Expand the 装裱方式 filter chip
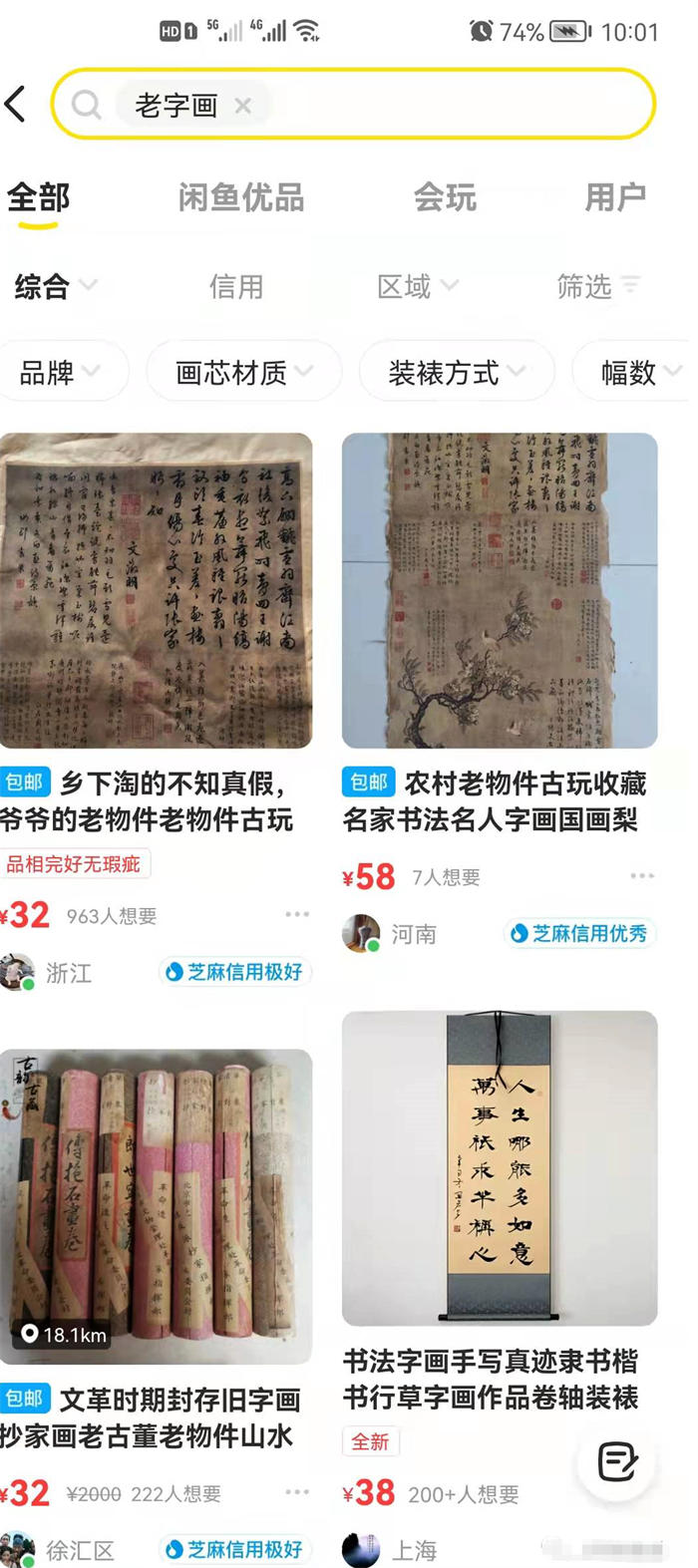 (456, 373)
